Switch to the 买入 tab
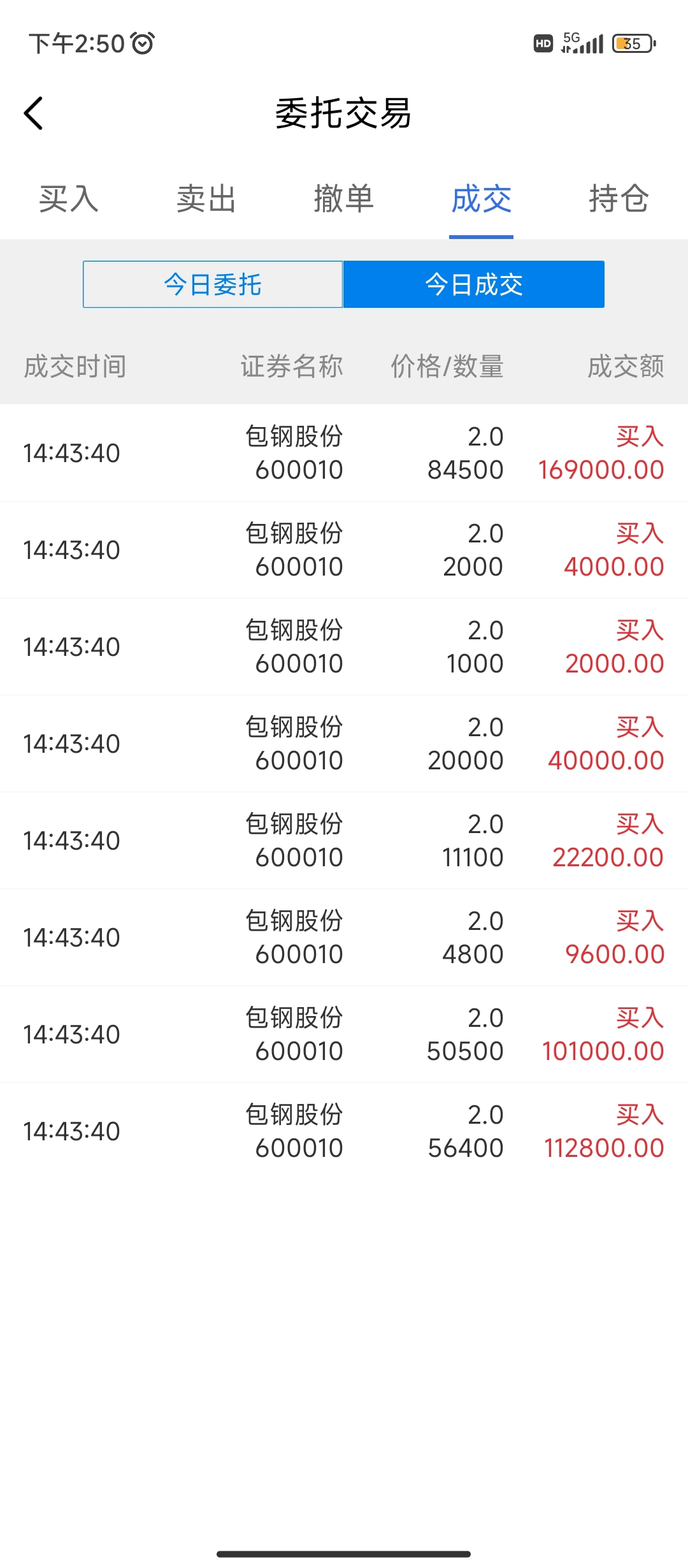Image resolution: width=688 pixels, height=1568 pixels. tap(69, 199)
